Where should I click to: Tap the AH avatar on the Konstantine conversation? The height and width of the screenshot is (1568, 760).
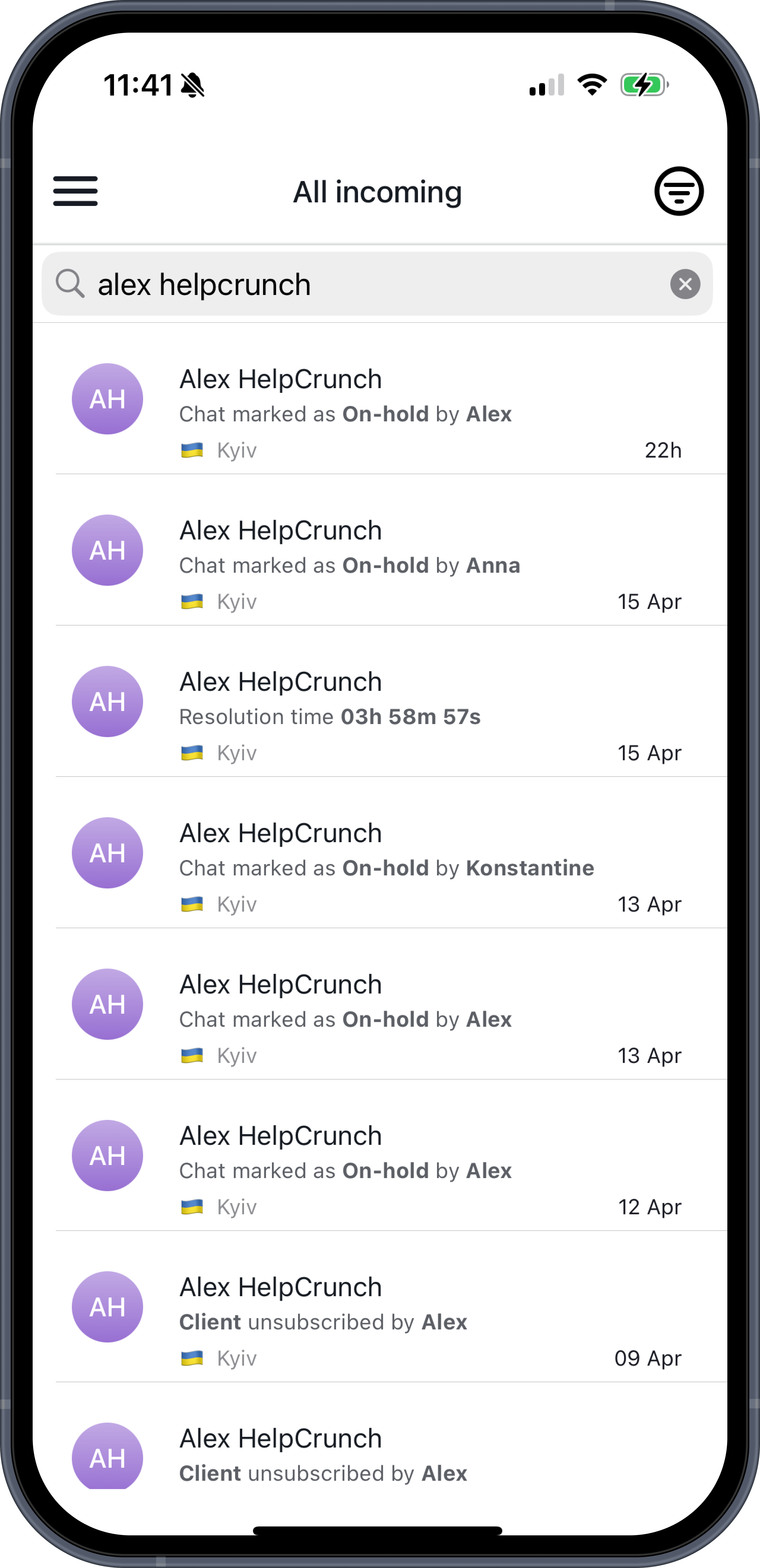(107, 852)
